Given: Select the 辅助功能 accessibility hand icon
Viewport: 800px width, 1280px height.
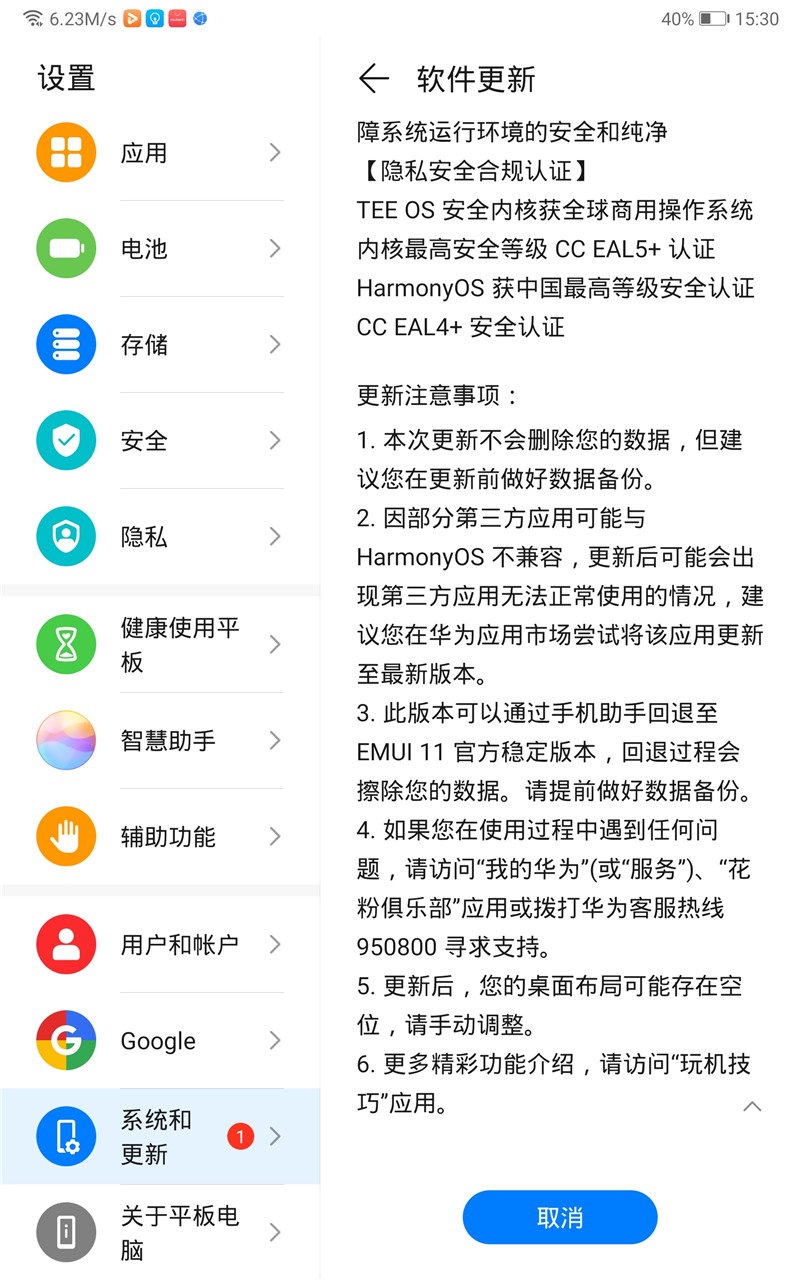Looking at the screenshot, I should tap(65, 836).
